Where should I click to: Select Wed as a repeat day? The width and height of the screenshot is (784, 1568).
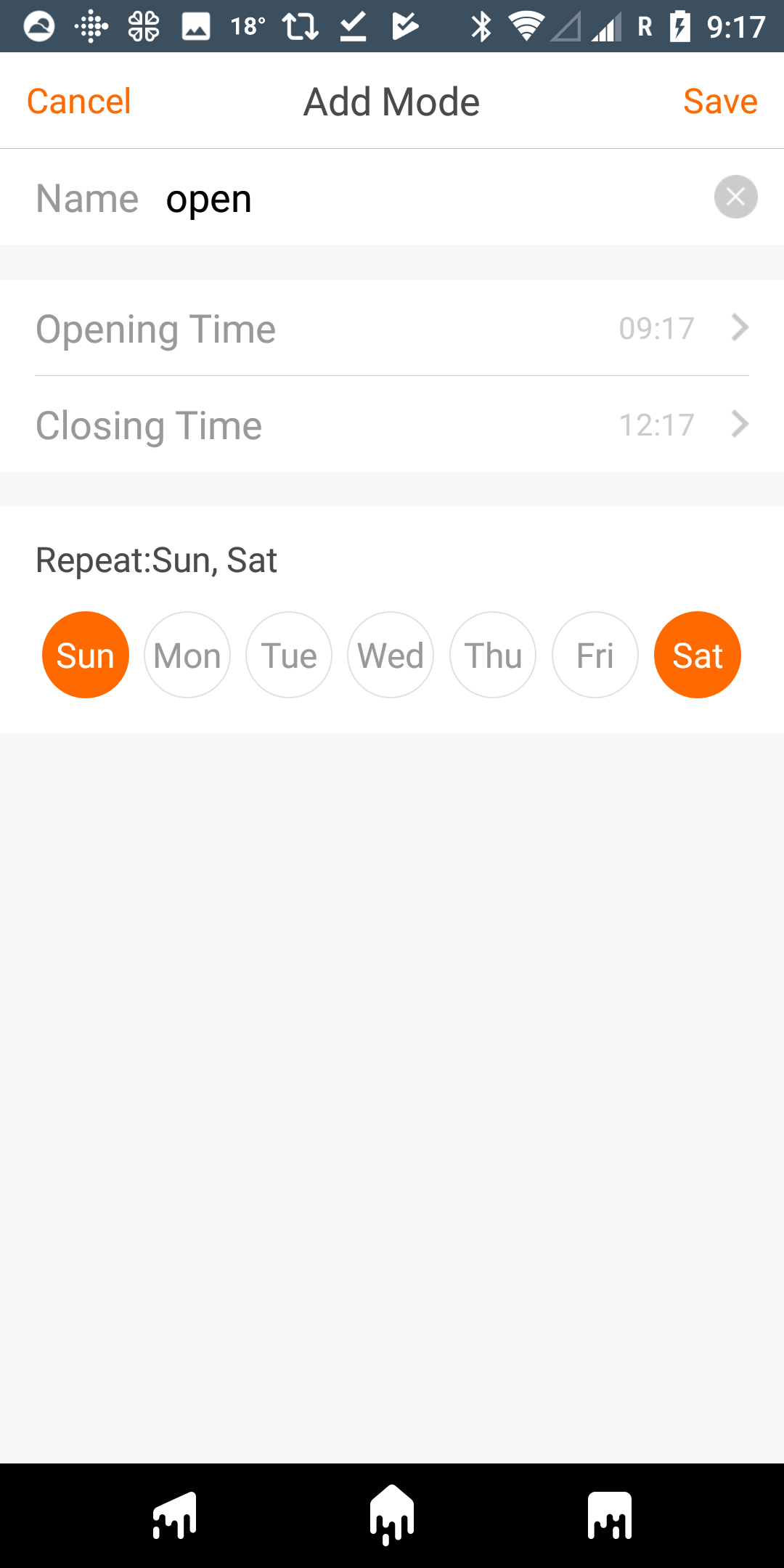391,655
